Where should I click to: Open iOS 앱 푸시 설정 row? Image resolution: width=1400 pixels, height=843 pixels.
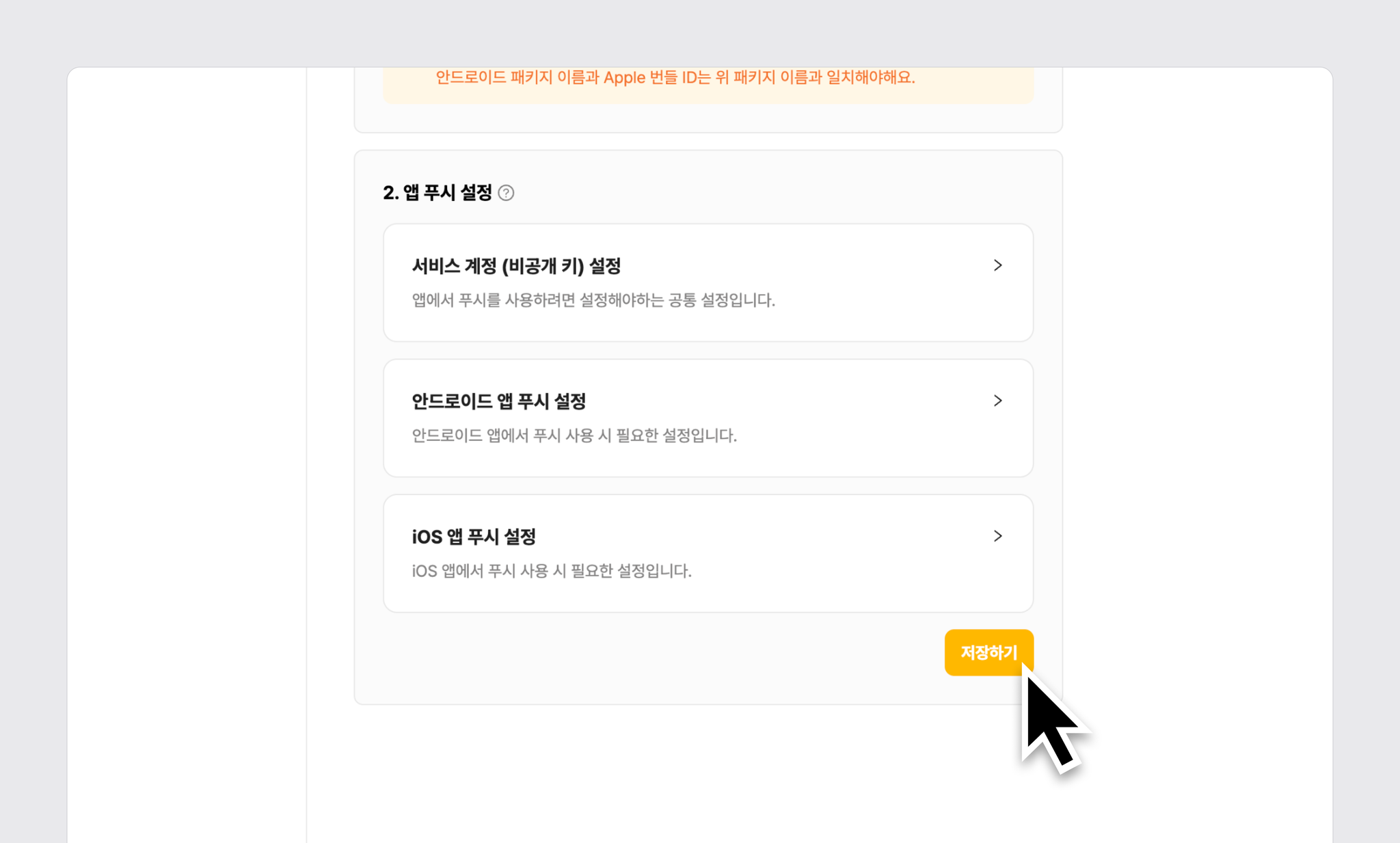(x=708, y=553)
